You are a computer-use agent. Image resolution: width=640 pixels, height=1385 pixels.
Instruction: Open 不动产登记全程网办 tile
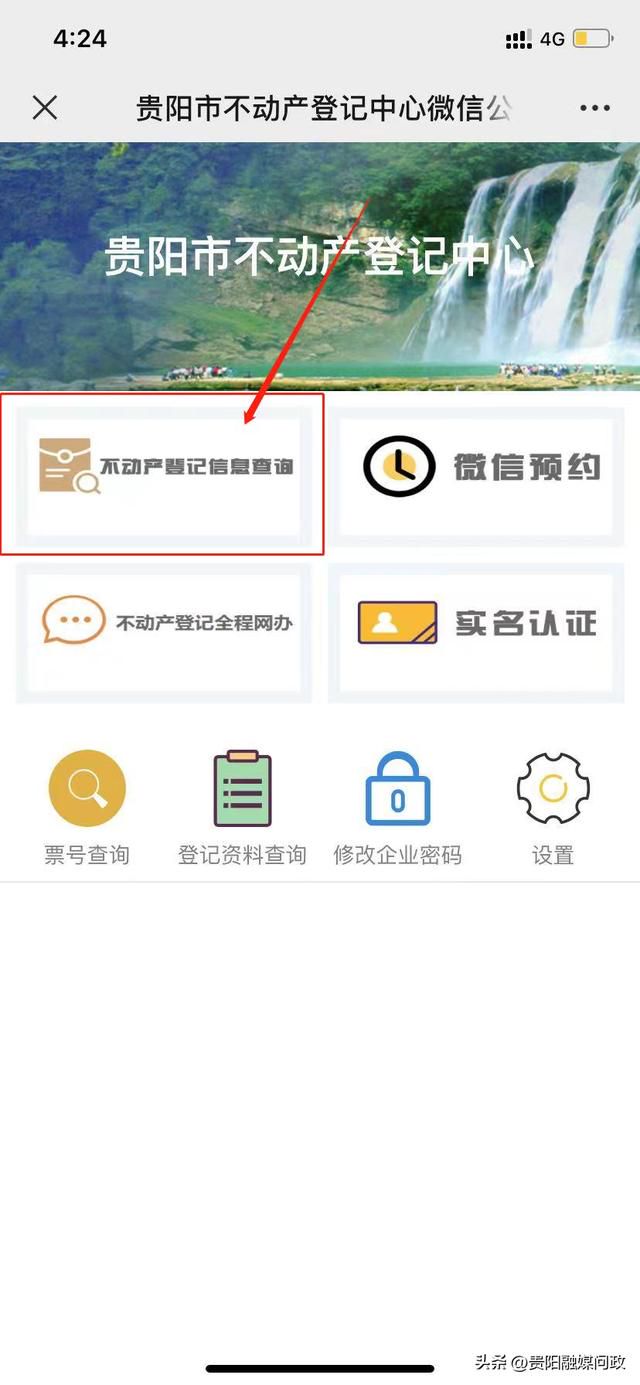(x=164, y=630)
